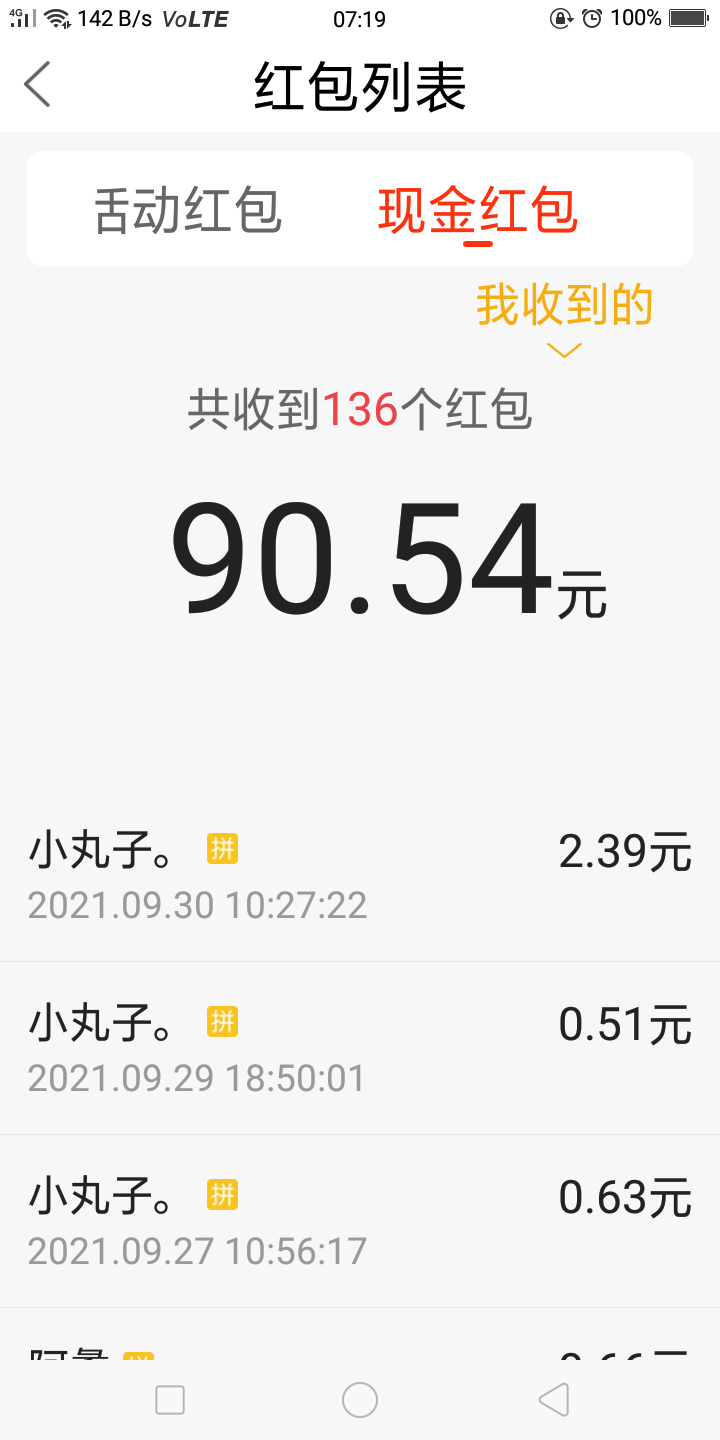Open the 0.51元 red packet from 小丸子。
Image resolution: width=720 pixels, height=1440 pixels.
coord(360,1048)
